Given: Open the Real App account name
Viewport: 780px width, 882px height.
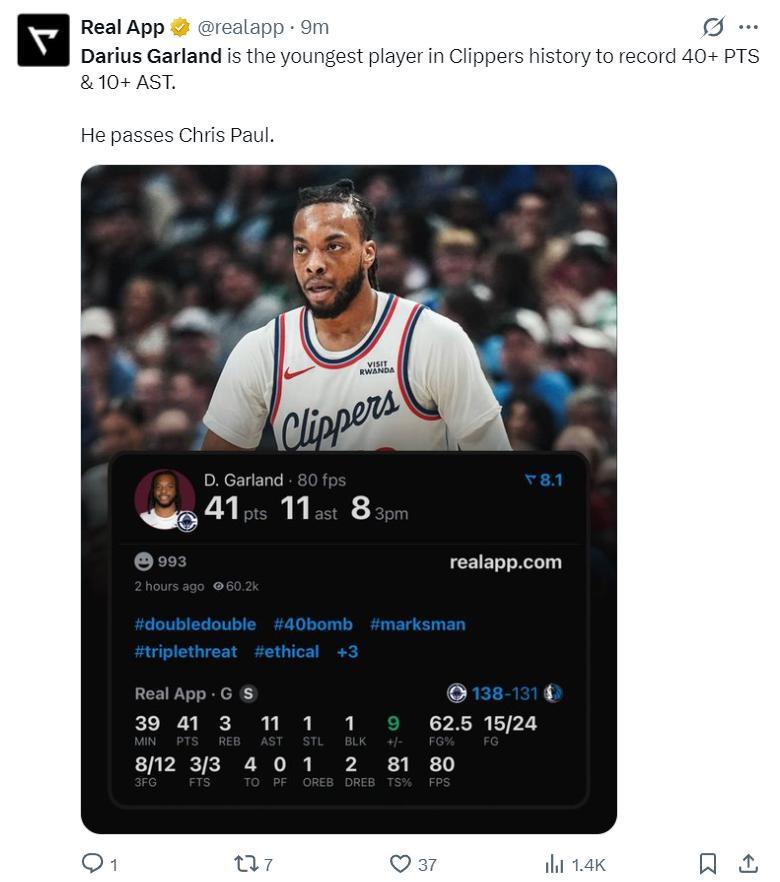Looking at the screenshot, I should [122, 27].
